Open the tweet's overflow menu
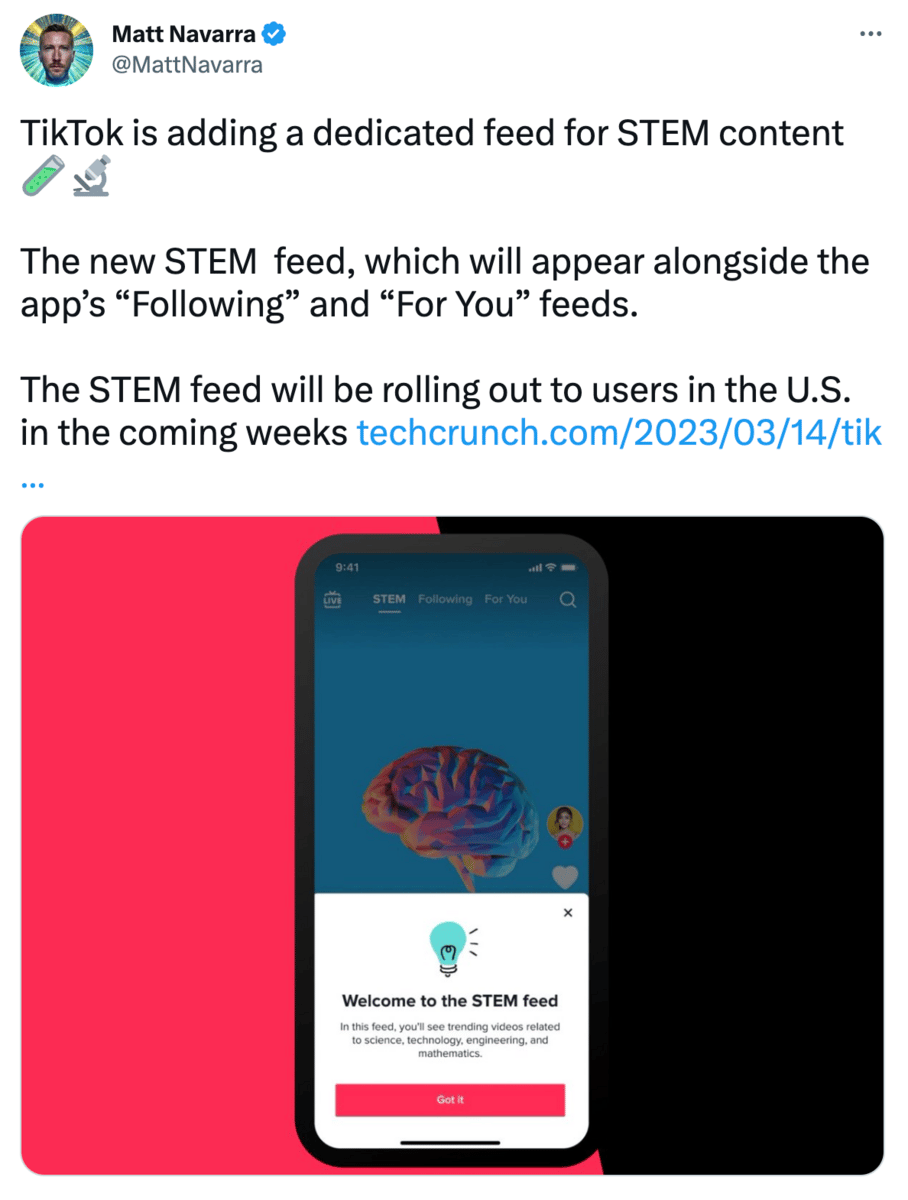908x1200 pixels. (x=871, y=33)
